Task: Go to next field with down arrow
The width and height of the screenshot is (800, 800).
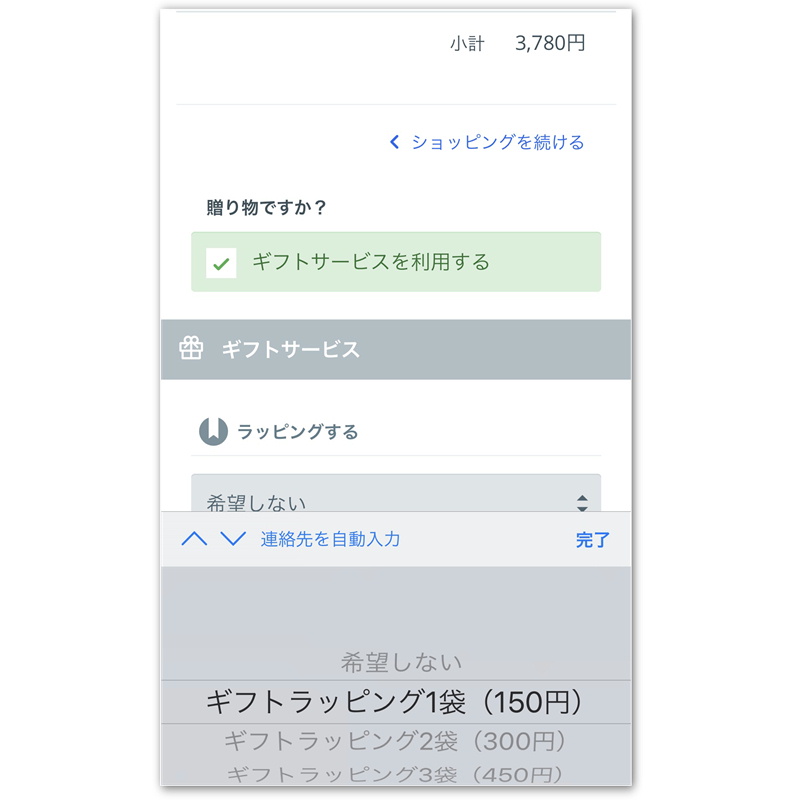Action: point(233,539)
